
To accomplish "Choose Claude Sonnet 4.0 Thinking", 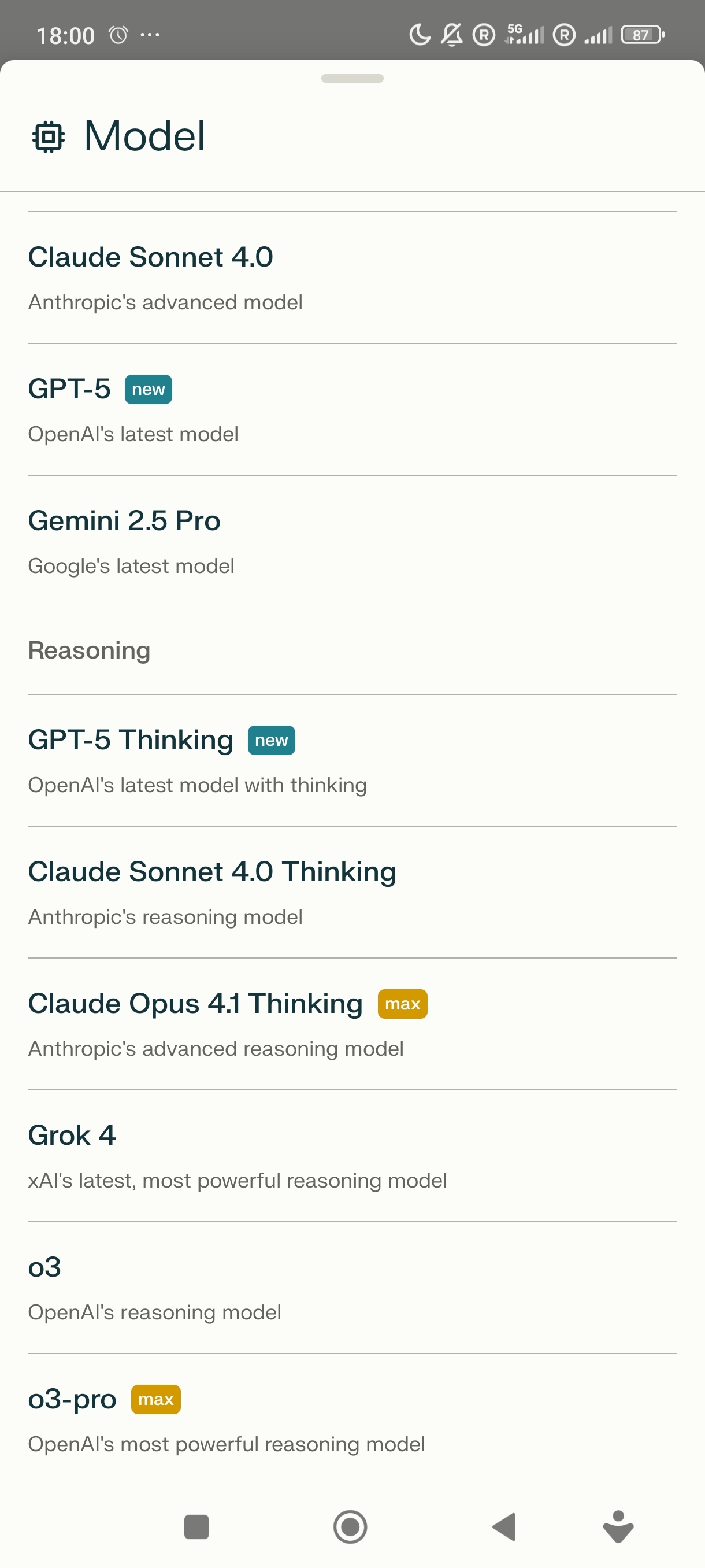I will pos(351,892).
